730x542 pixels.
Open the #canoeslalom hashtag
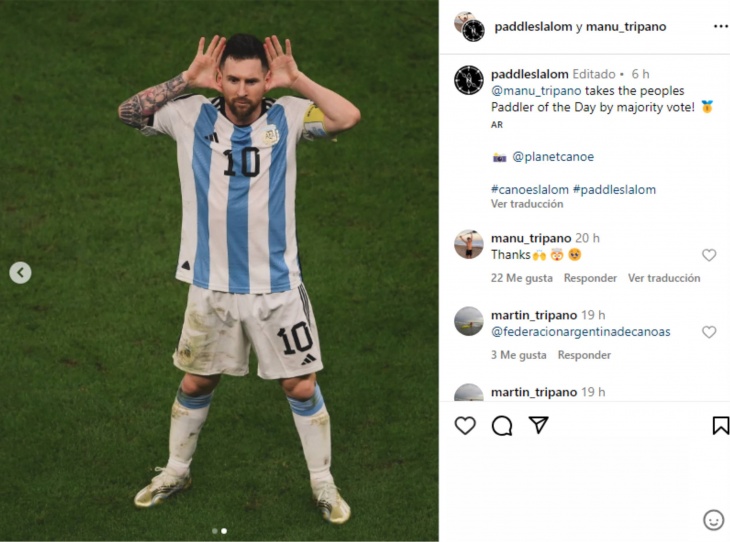click(x=530, y=189)
